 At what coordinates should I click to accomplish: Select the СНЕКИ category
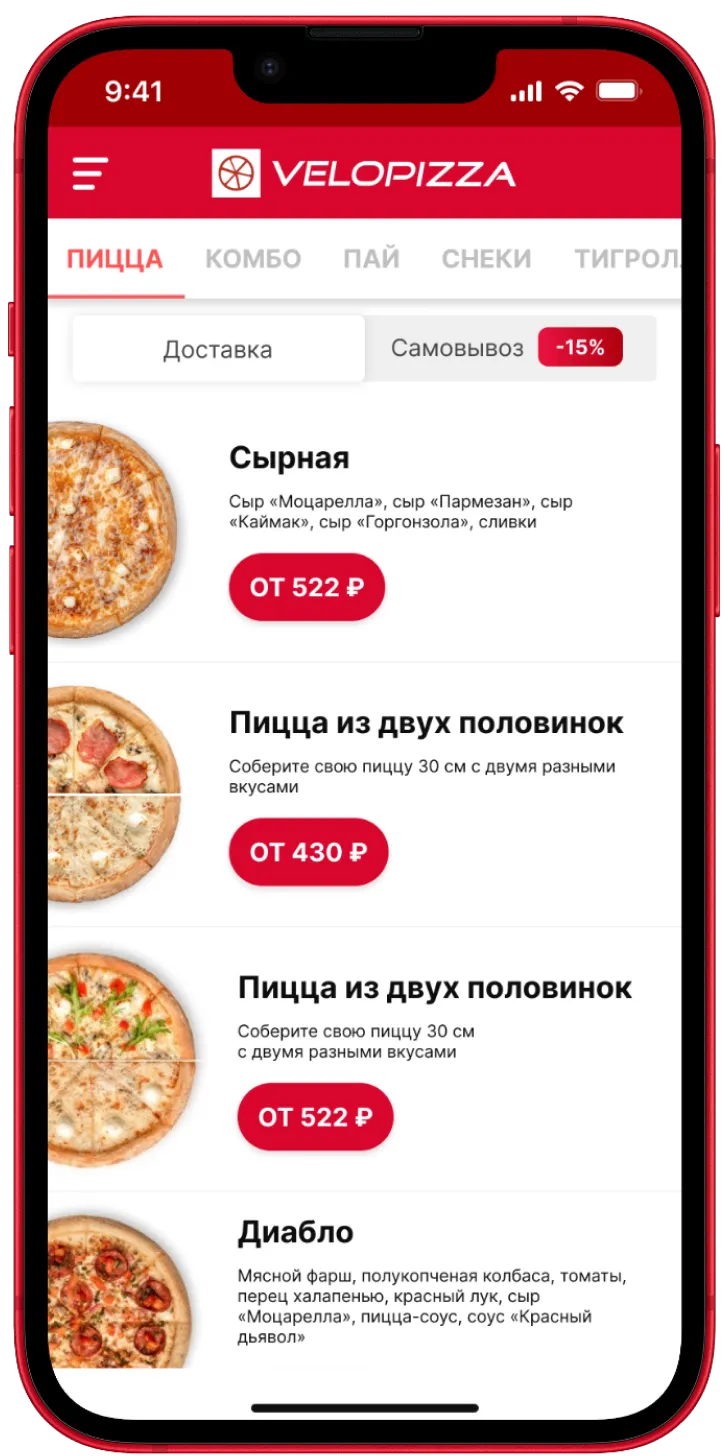coord(485,257)
